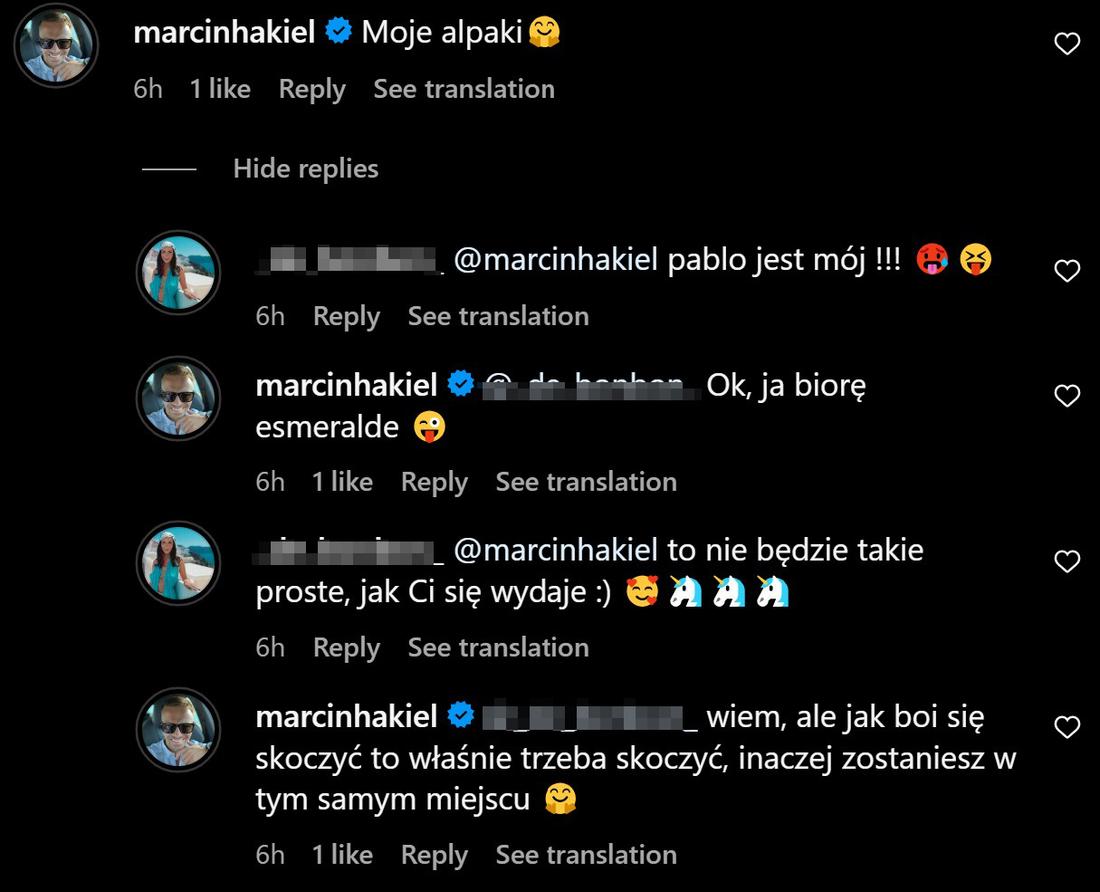This screenshot has width=1100, height=892.
Task: Like the "to nie będzie takie proste" reply
Action: tap(1068, 561)
